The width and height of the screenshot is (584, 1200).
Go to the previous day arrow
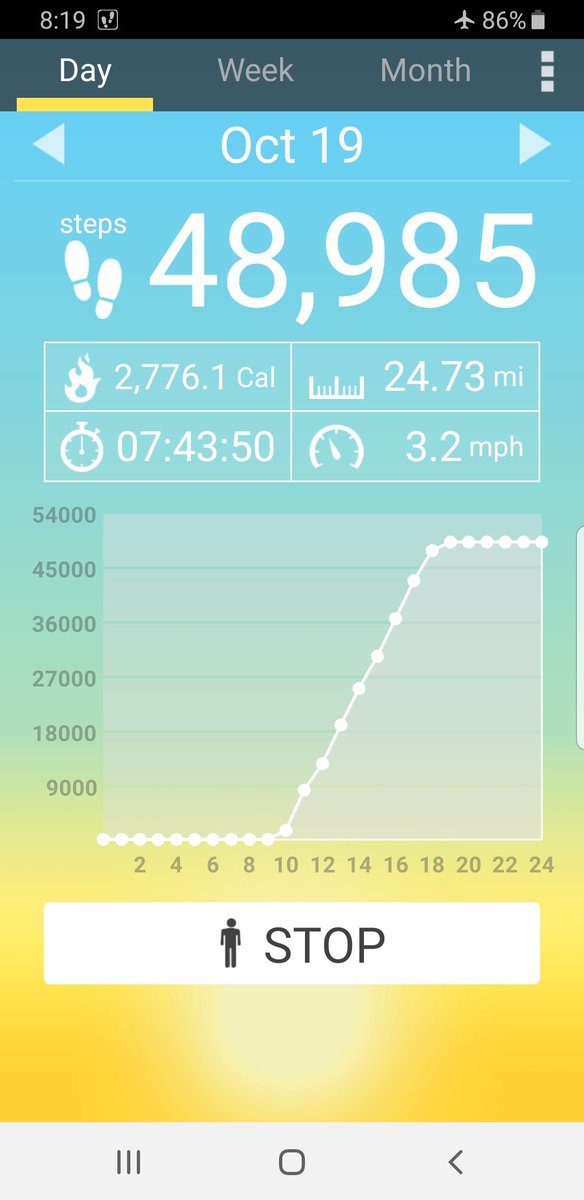48,146
